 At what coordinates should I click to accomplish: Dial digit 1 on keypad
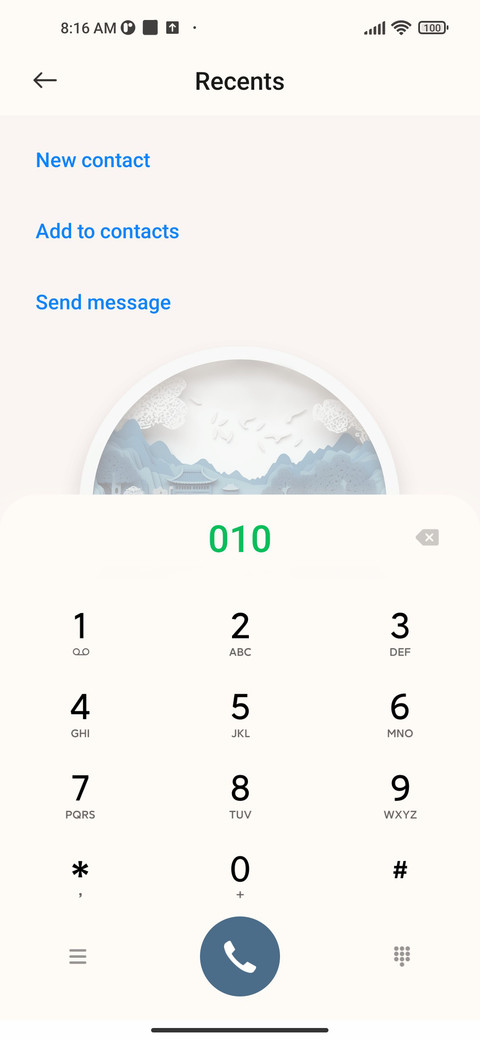tap(80, 635)
